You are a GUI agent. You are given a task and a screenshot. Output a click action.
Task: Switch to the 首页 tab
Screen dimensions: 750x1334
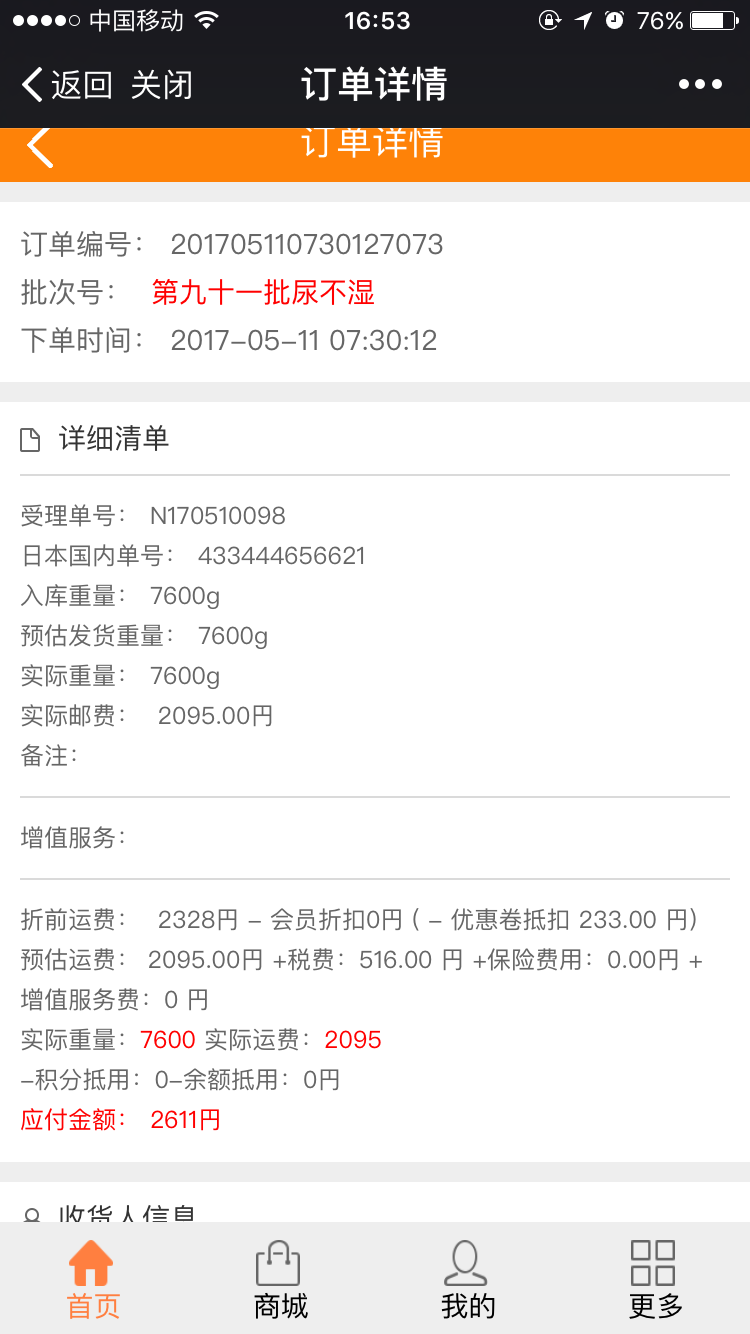93,1280
